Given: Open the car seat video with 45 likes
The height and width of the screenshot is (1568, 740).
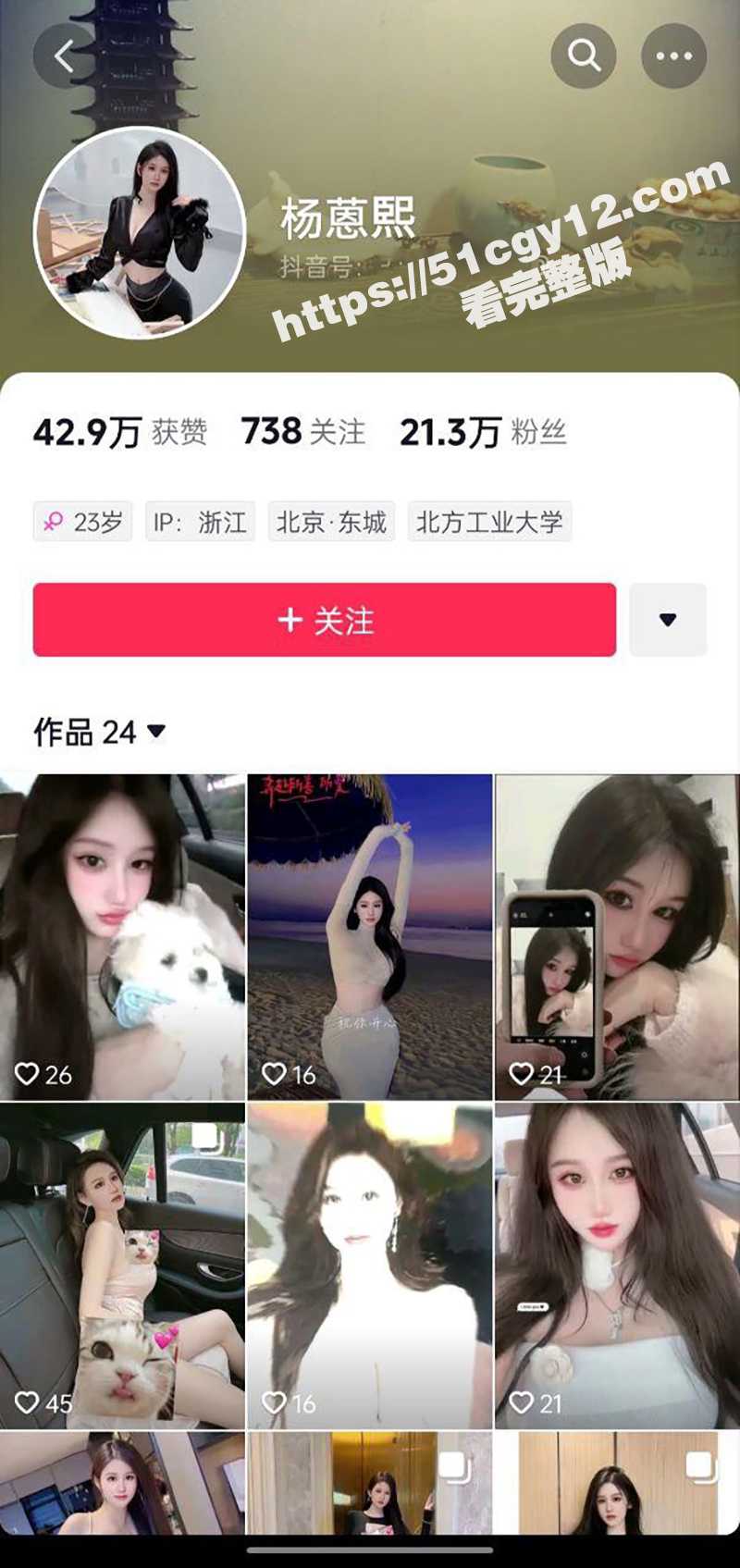Looking at the screenshot, I should (122, 1266).
